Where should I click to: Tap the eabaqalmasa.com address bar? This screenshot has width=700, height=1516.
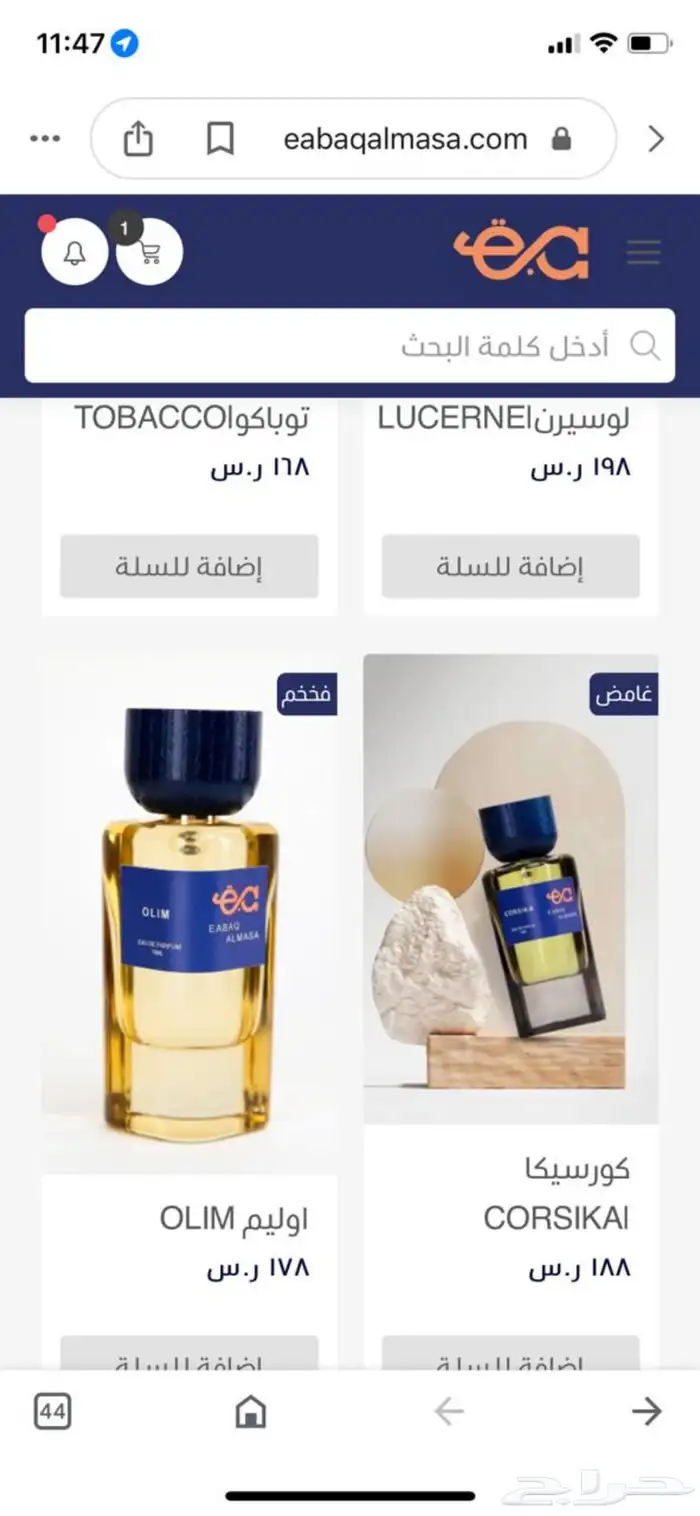[405, 139]
